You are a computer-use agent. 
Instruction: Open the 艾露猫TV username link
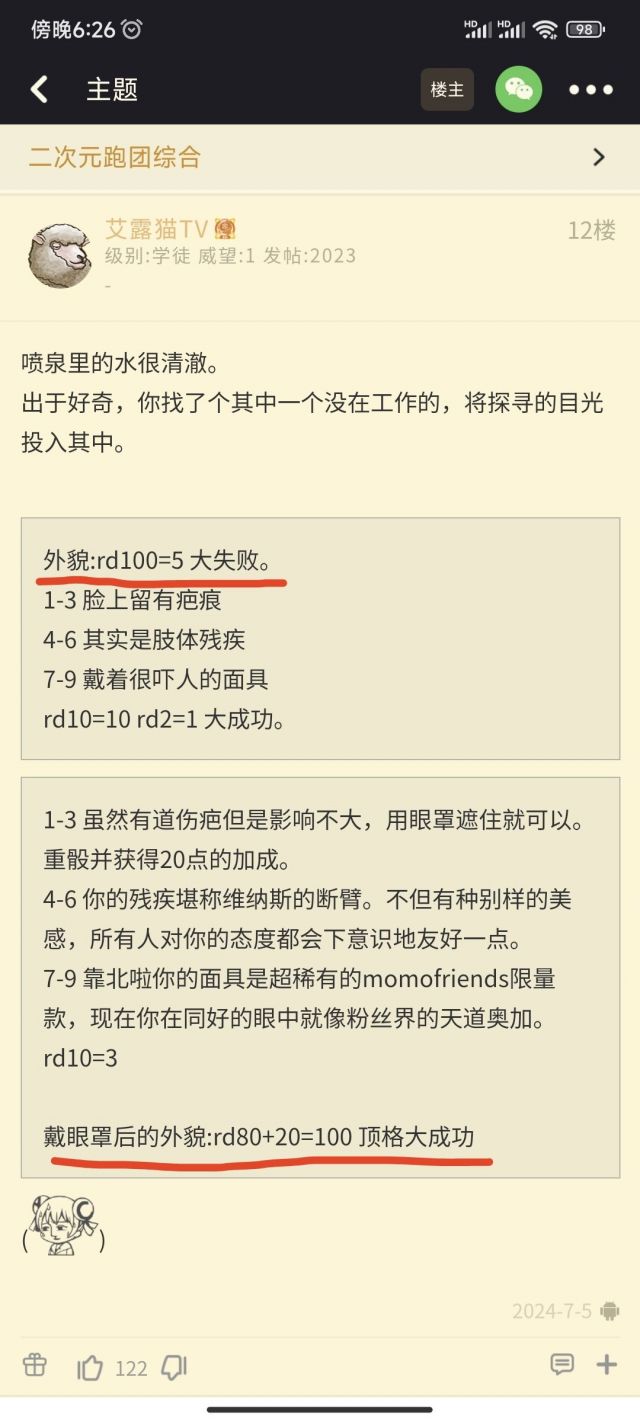point(155,229)
